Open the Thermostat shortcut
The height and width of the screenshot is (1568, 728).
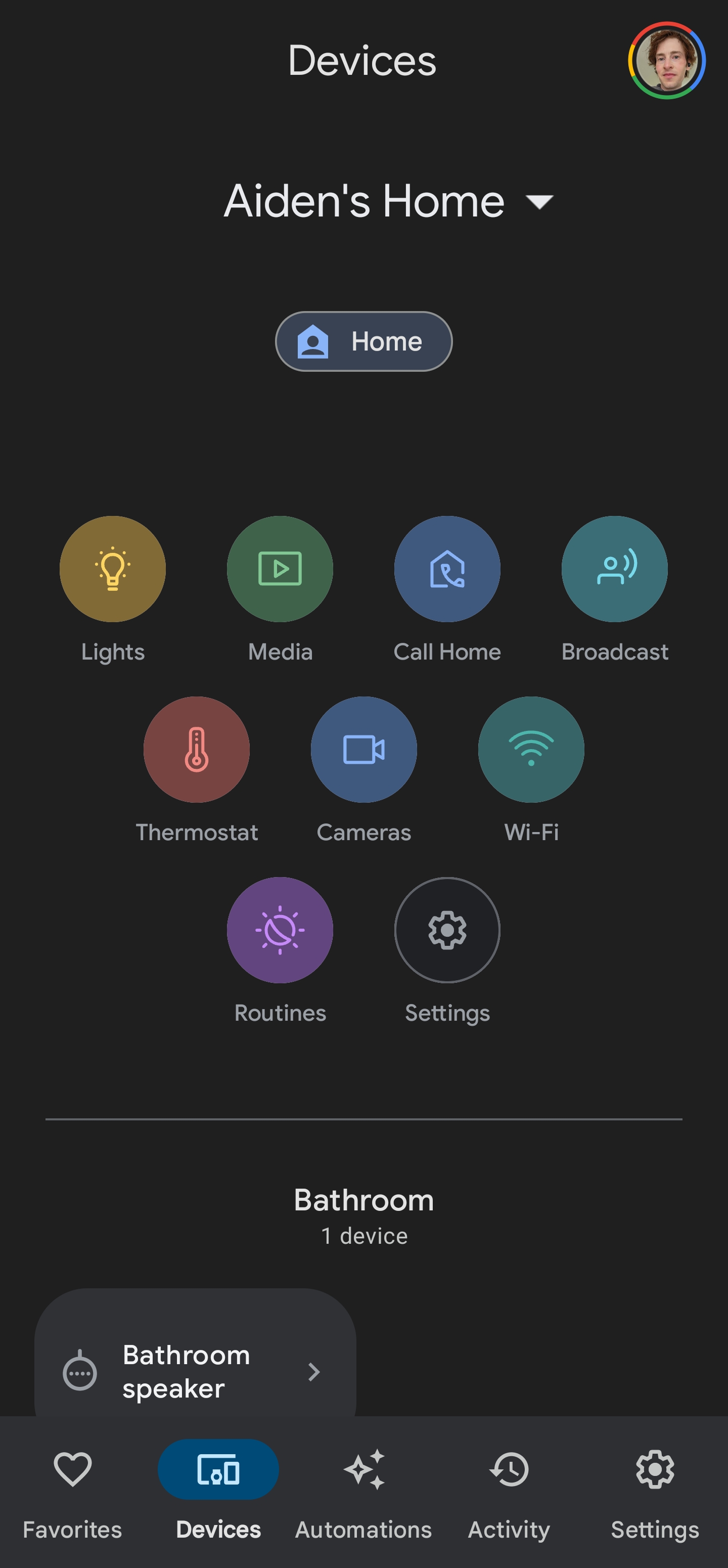click(197, 749)
